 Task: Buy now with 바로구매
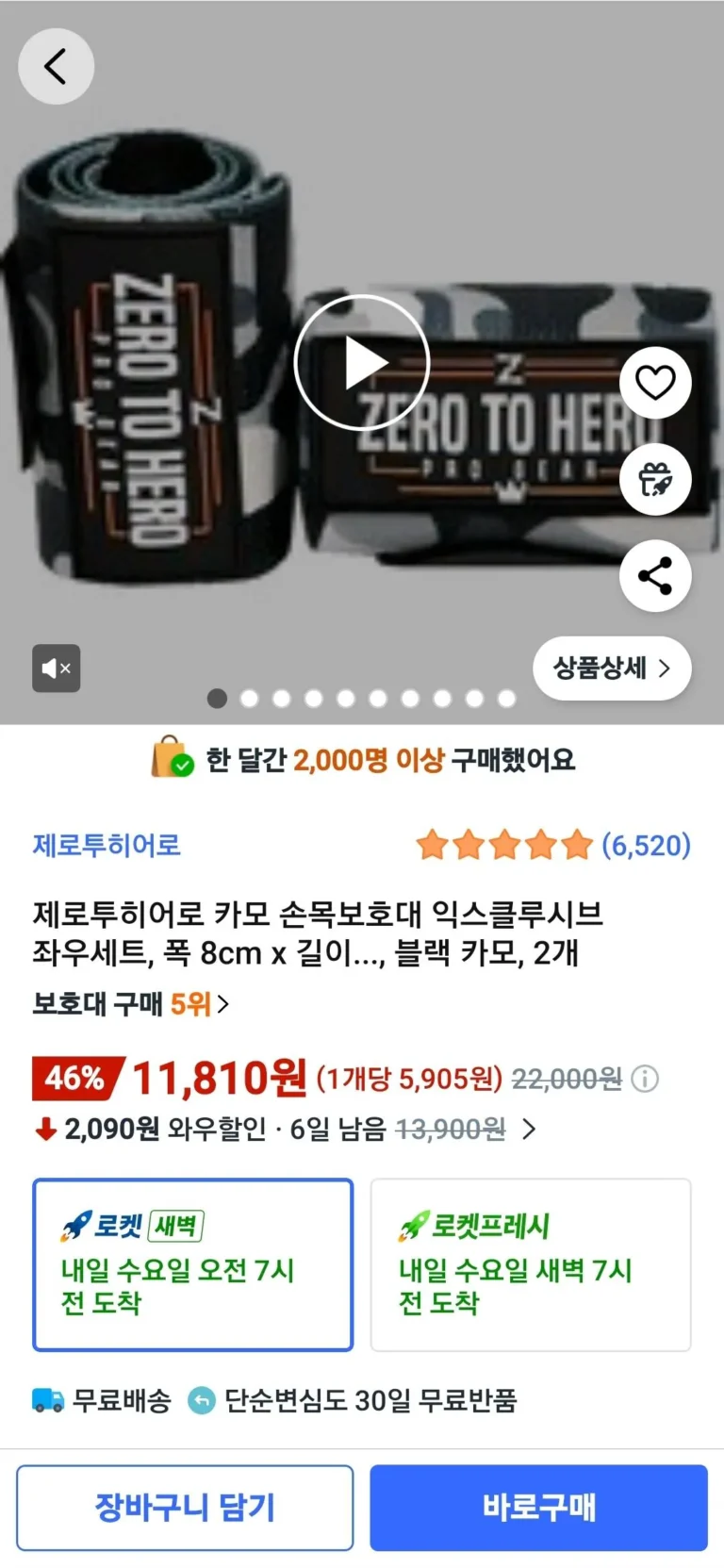(x=538, y=1508)
